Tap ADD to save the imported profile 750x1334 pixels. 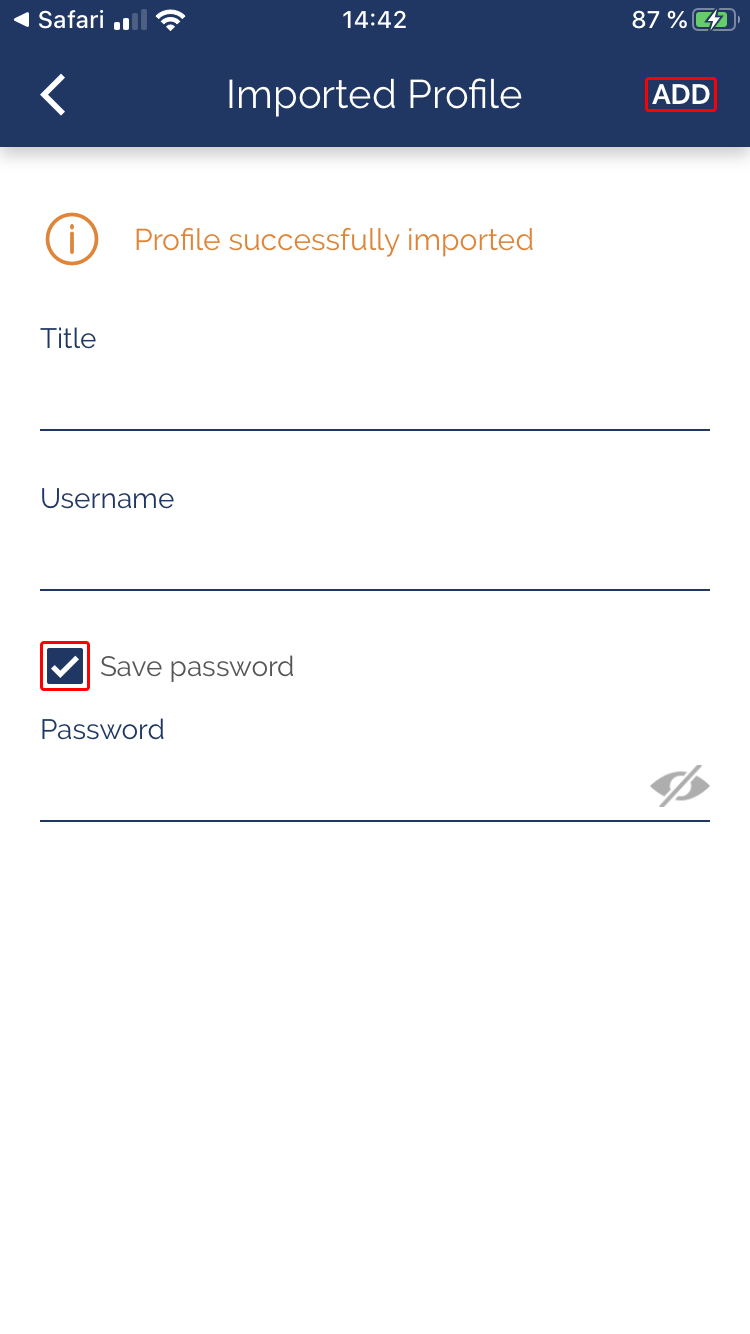[680, 95]
